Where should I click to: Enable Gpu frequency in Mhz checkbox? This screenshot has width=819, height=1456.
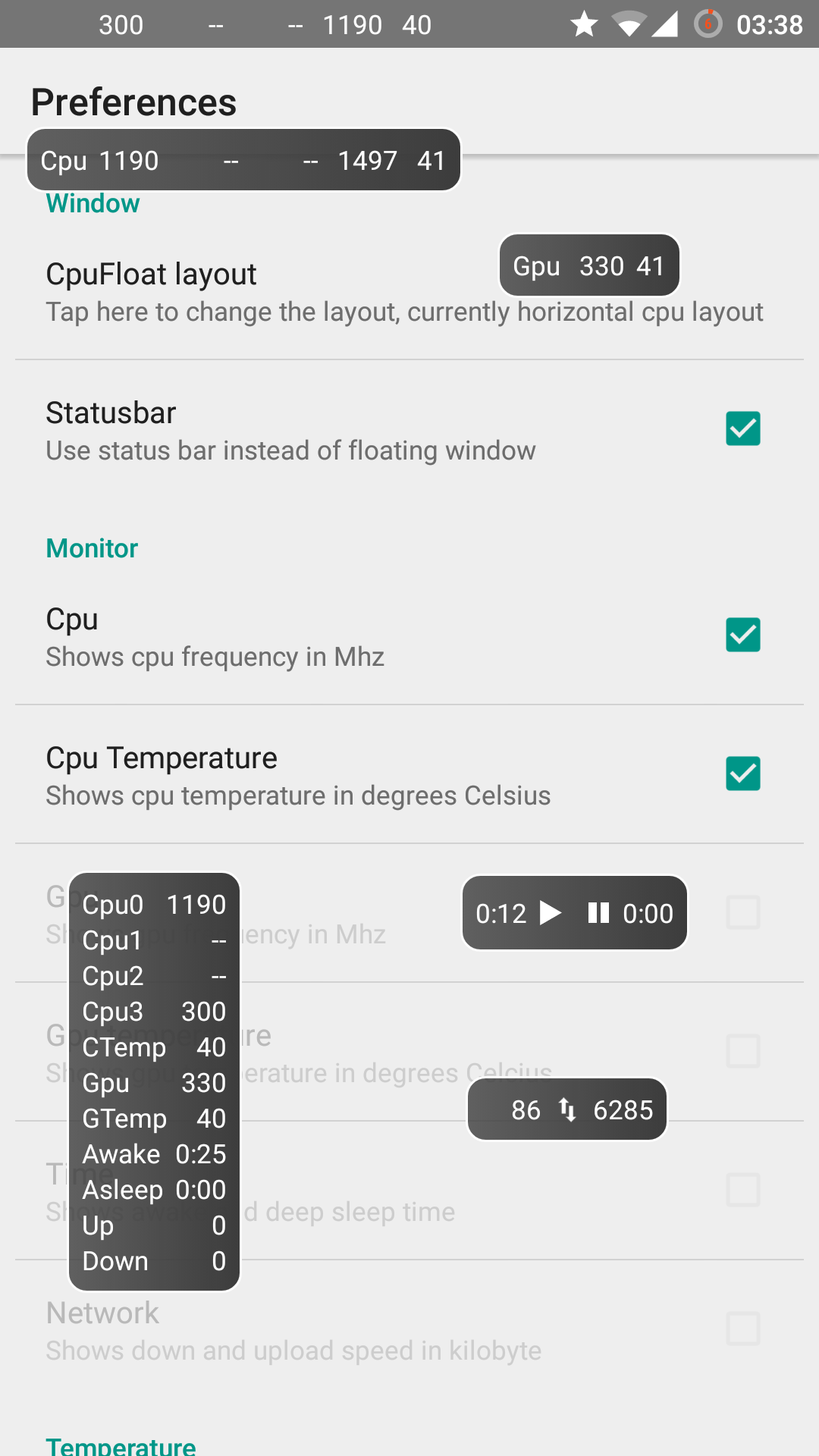point(742,913)
